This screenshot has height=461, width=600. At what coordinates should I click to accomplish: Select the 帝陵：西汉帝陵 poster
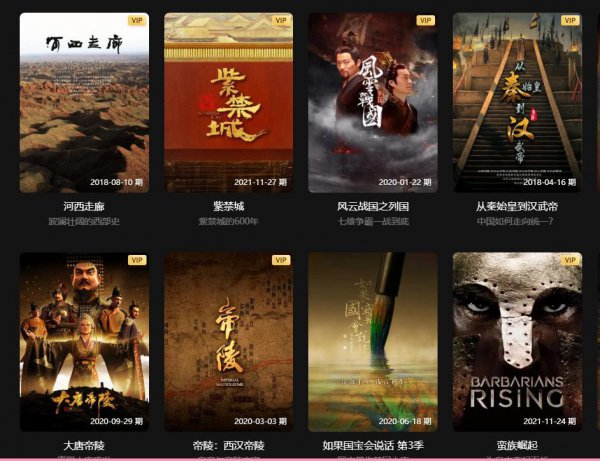click(228, 341)
